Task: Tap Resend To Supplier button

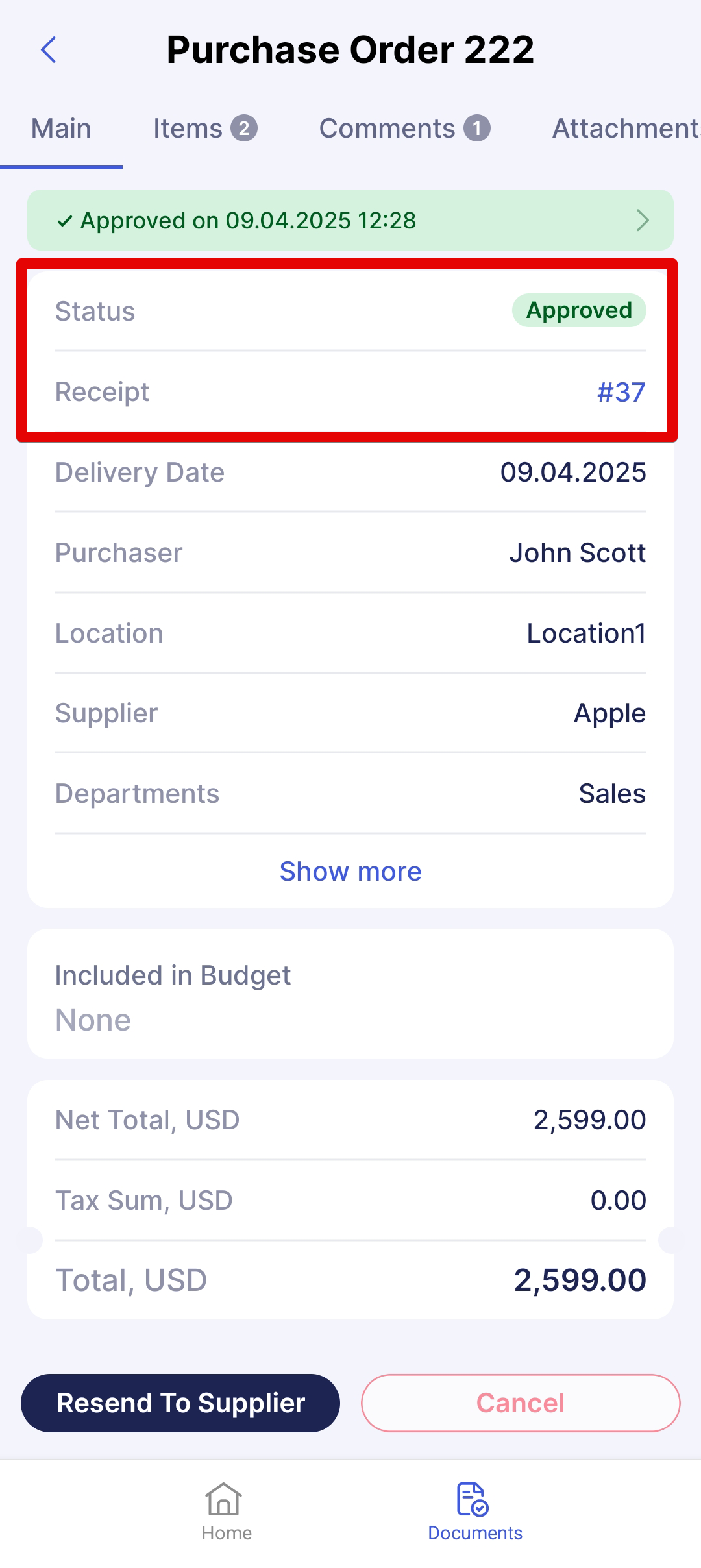Action: click(x=180, y=1403)
